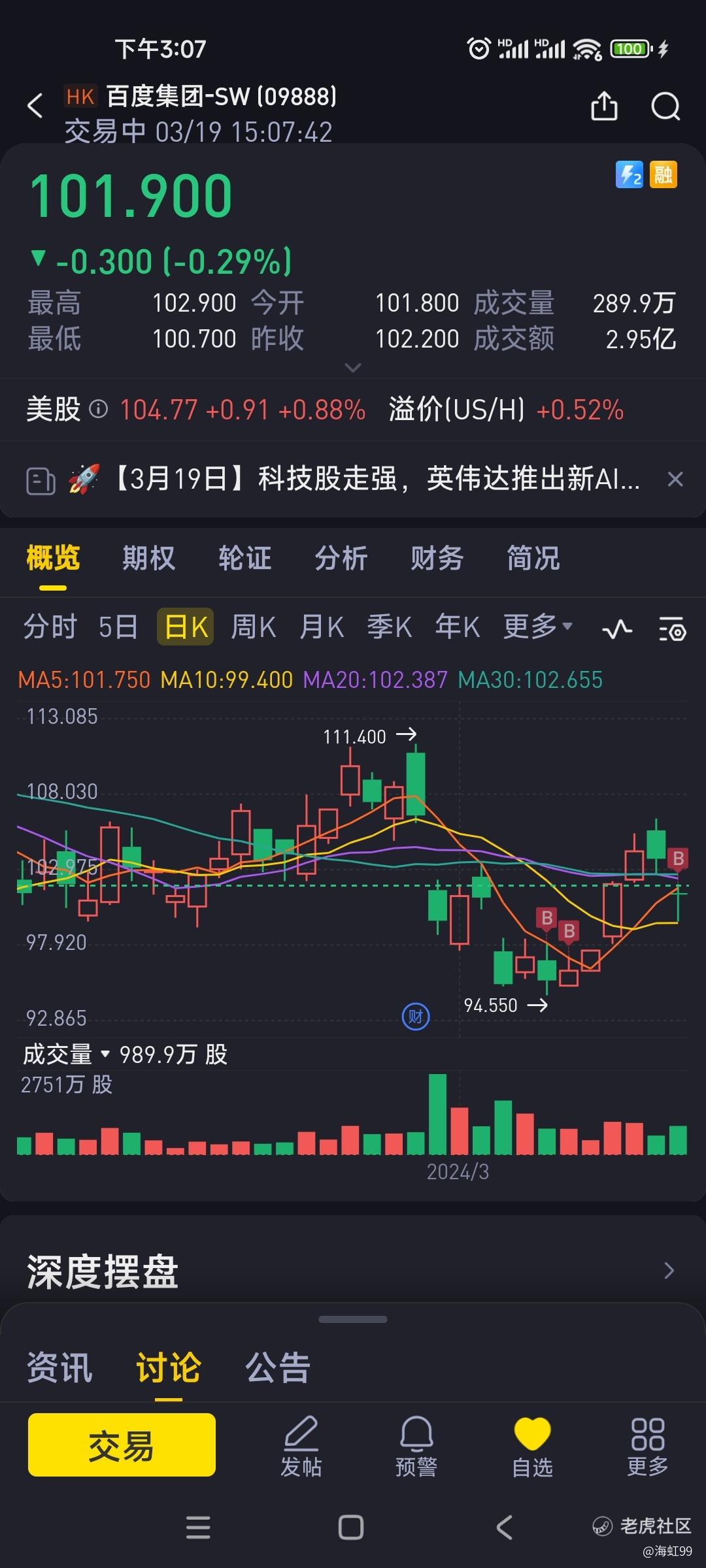Select the 分时 chart view

tap(50, 627)
